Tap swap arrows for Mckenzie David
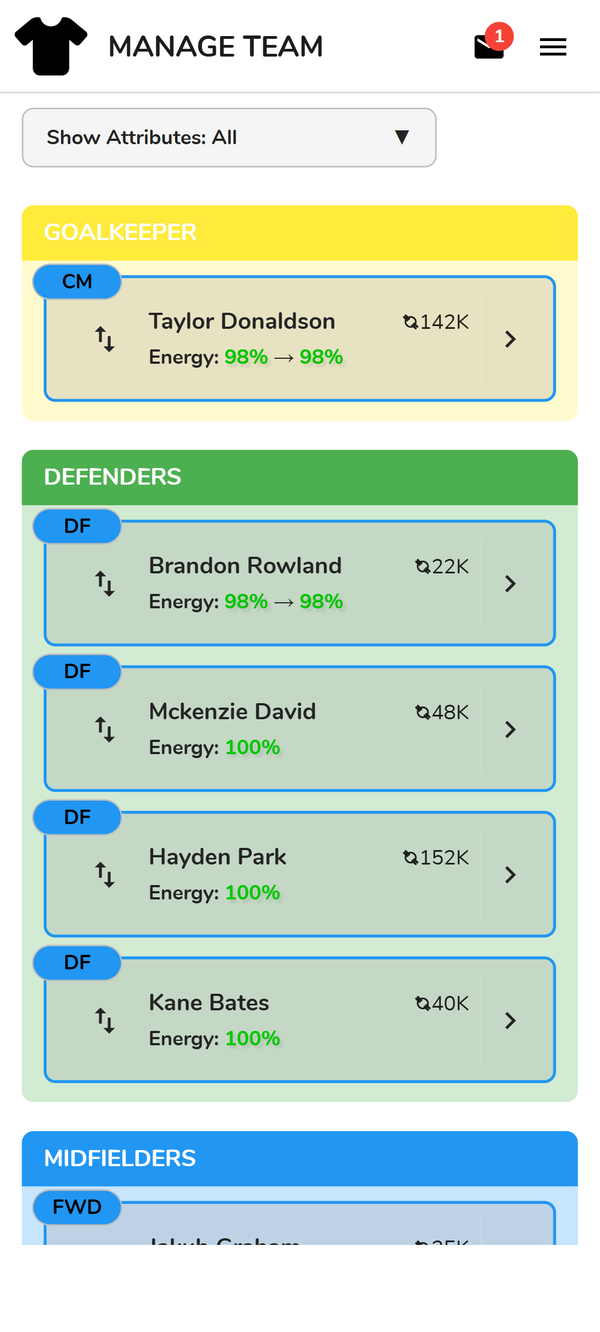The width and height of the screenshot is (600, 1332). coord(105,729)
